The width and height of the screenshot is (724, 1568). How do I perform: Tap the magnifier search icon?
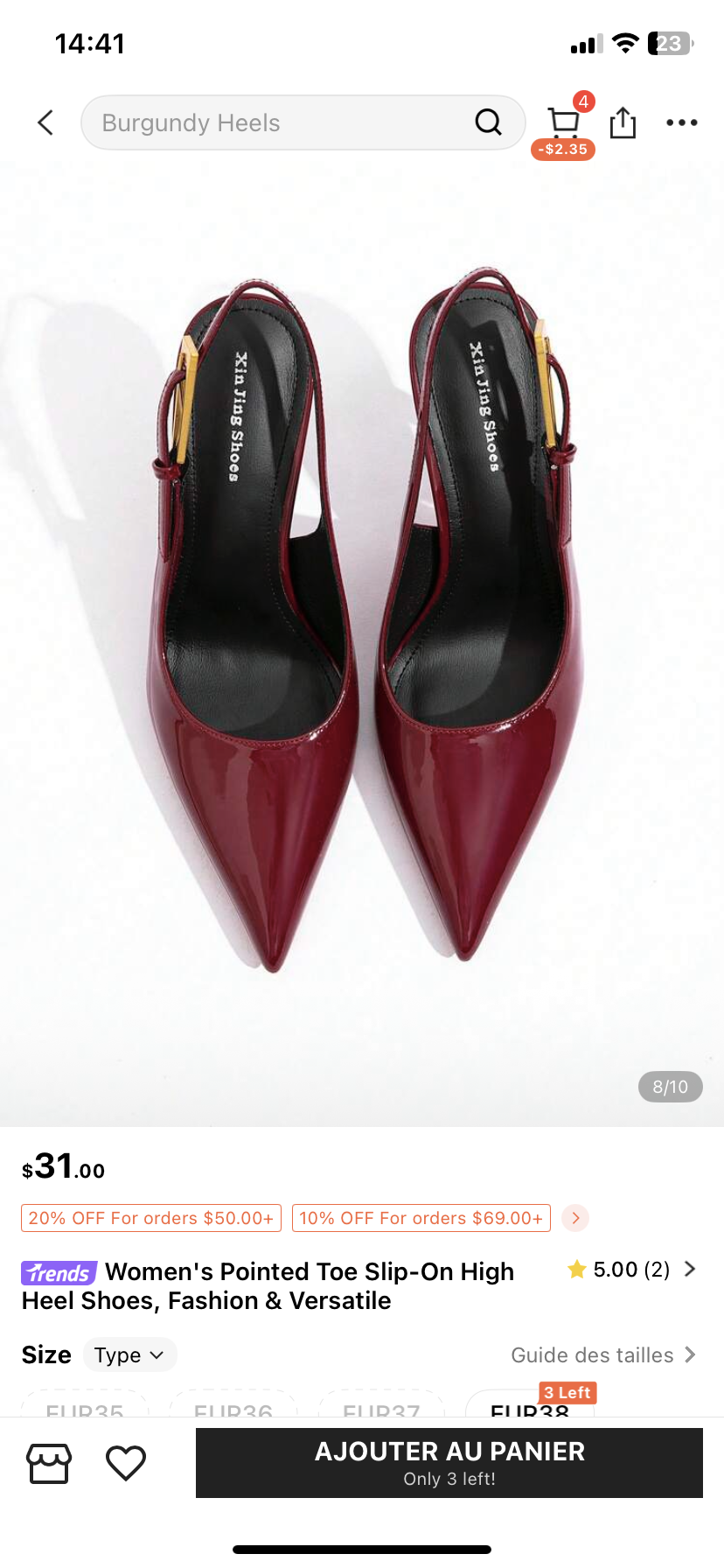click(488, 122)
